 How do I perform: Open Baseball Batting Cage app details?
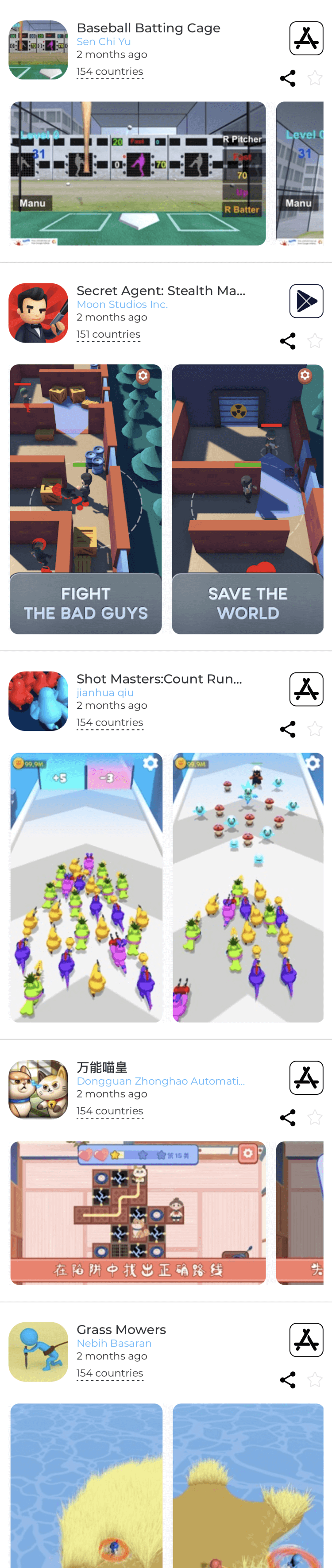pyautogui.click(x=148, y=28)
